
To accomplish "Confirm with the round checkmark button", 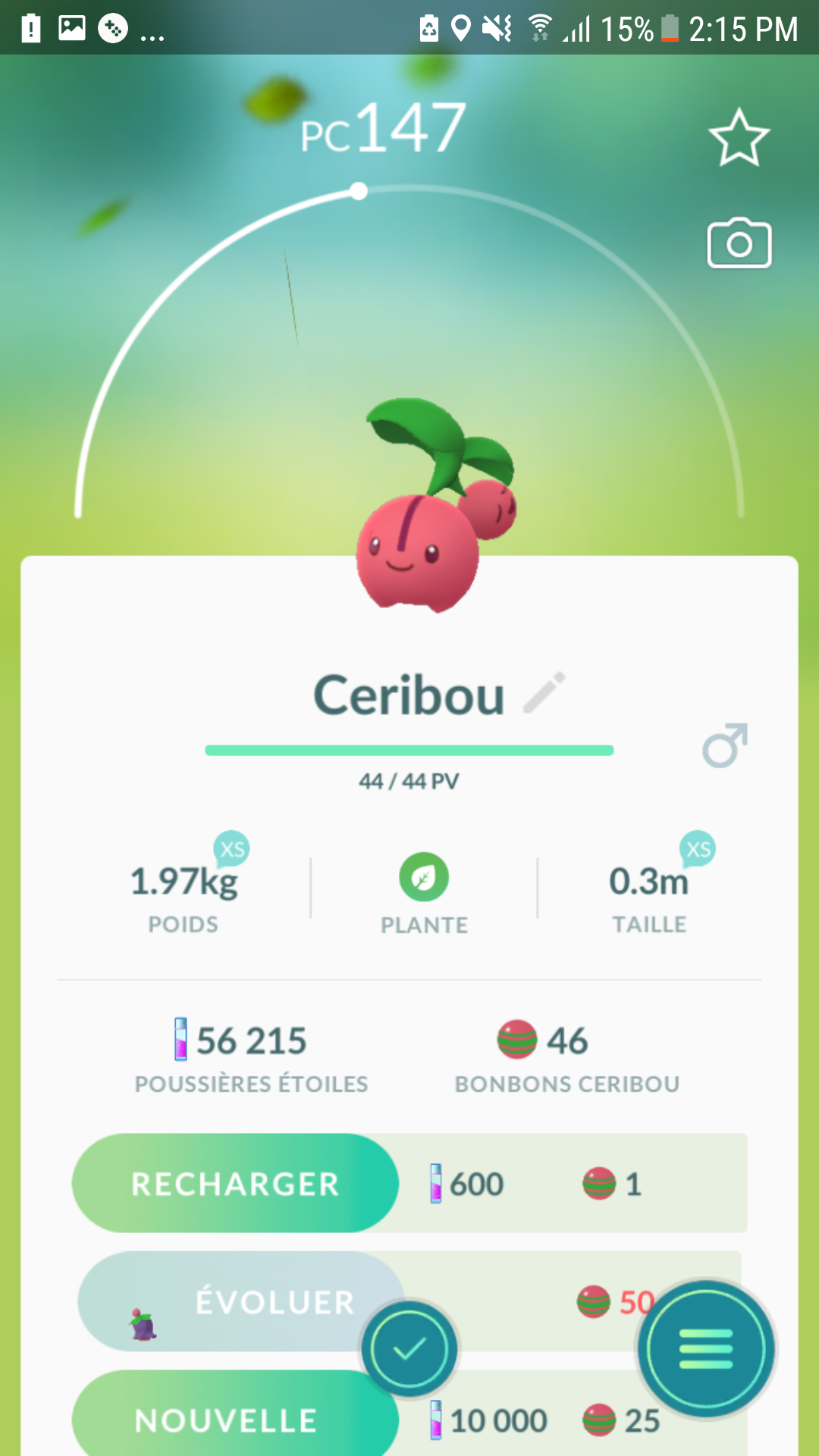I will [409, 1349].
